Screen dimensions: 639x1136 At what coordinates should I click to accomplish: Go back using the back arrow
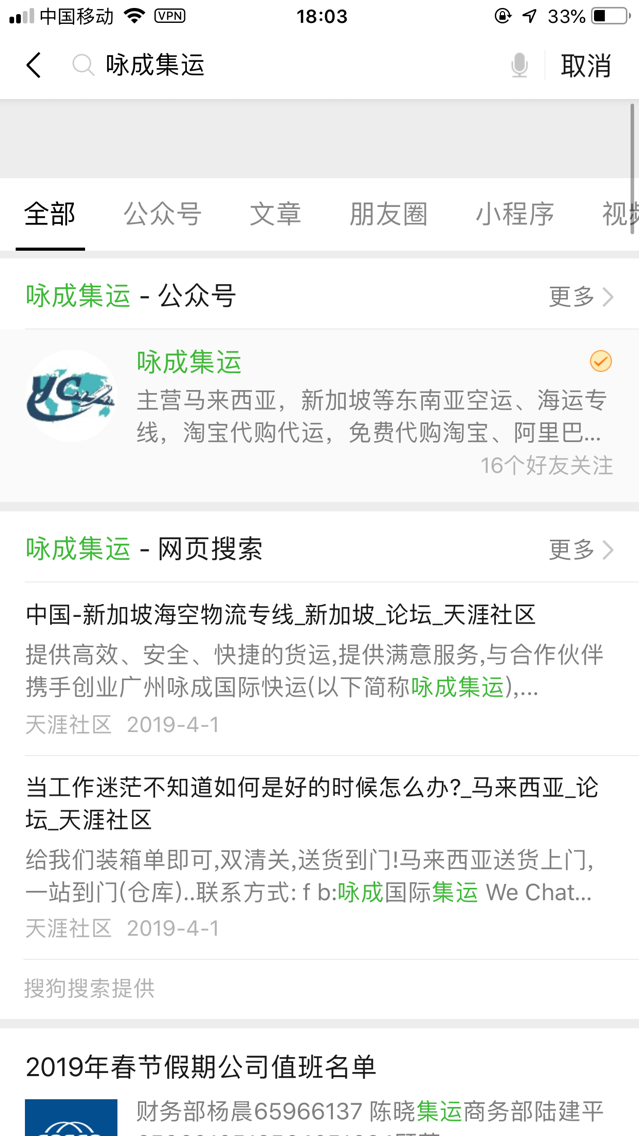(34, 65)
